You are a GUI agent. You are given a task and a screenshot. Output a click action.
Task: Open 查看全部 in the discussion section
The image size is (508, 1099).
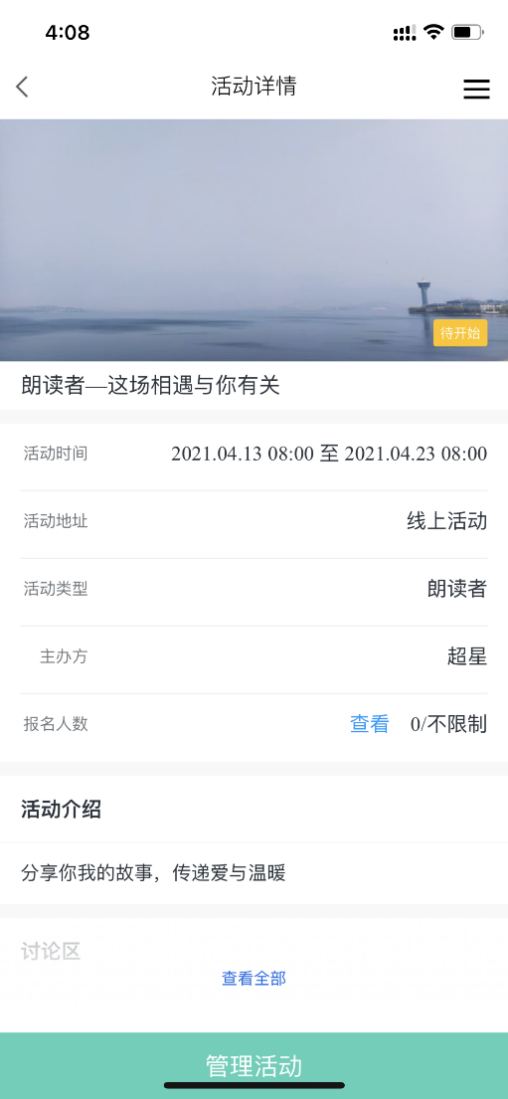(x=254, y=978)
